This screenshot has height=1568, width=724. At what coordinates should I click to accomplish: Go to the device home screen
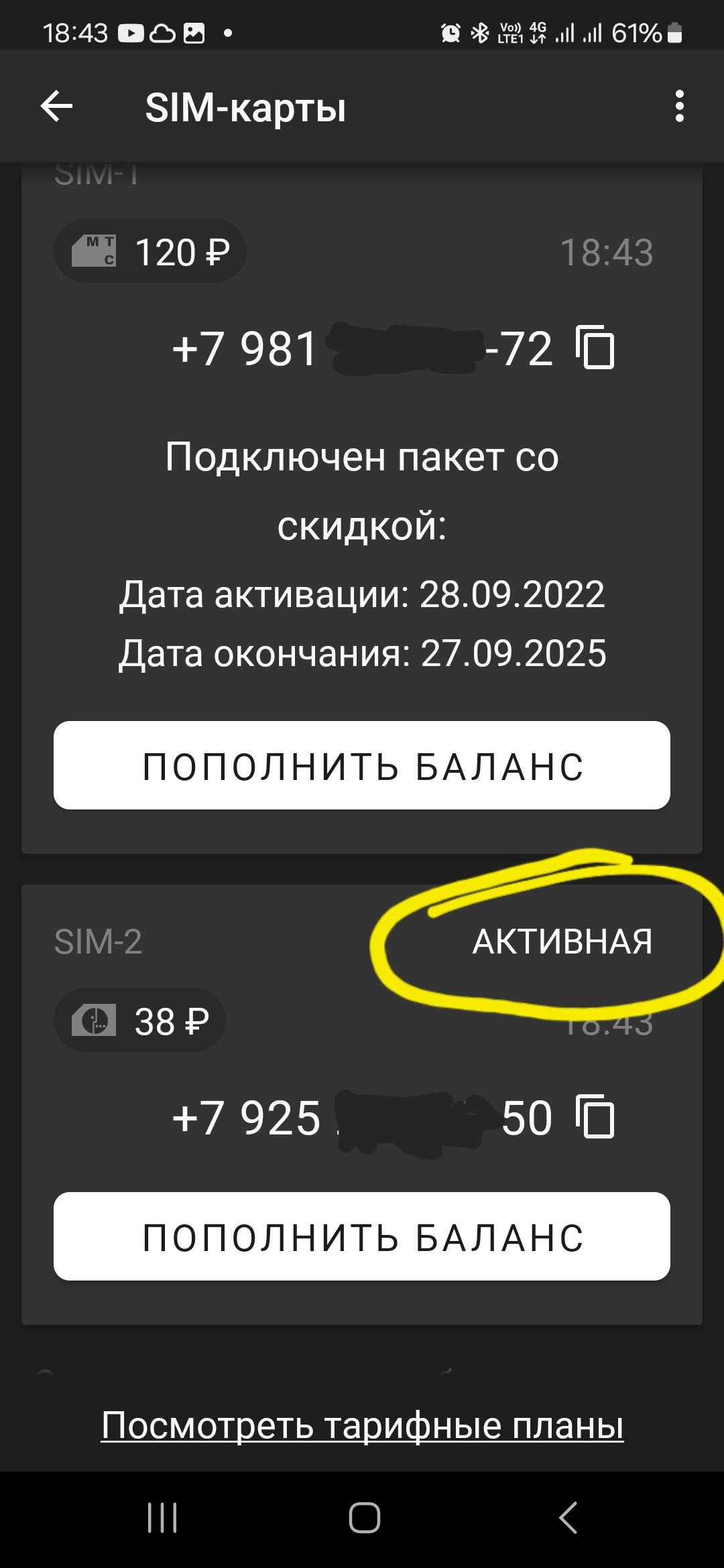coord(364,1518)
